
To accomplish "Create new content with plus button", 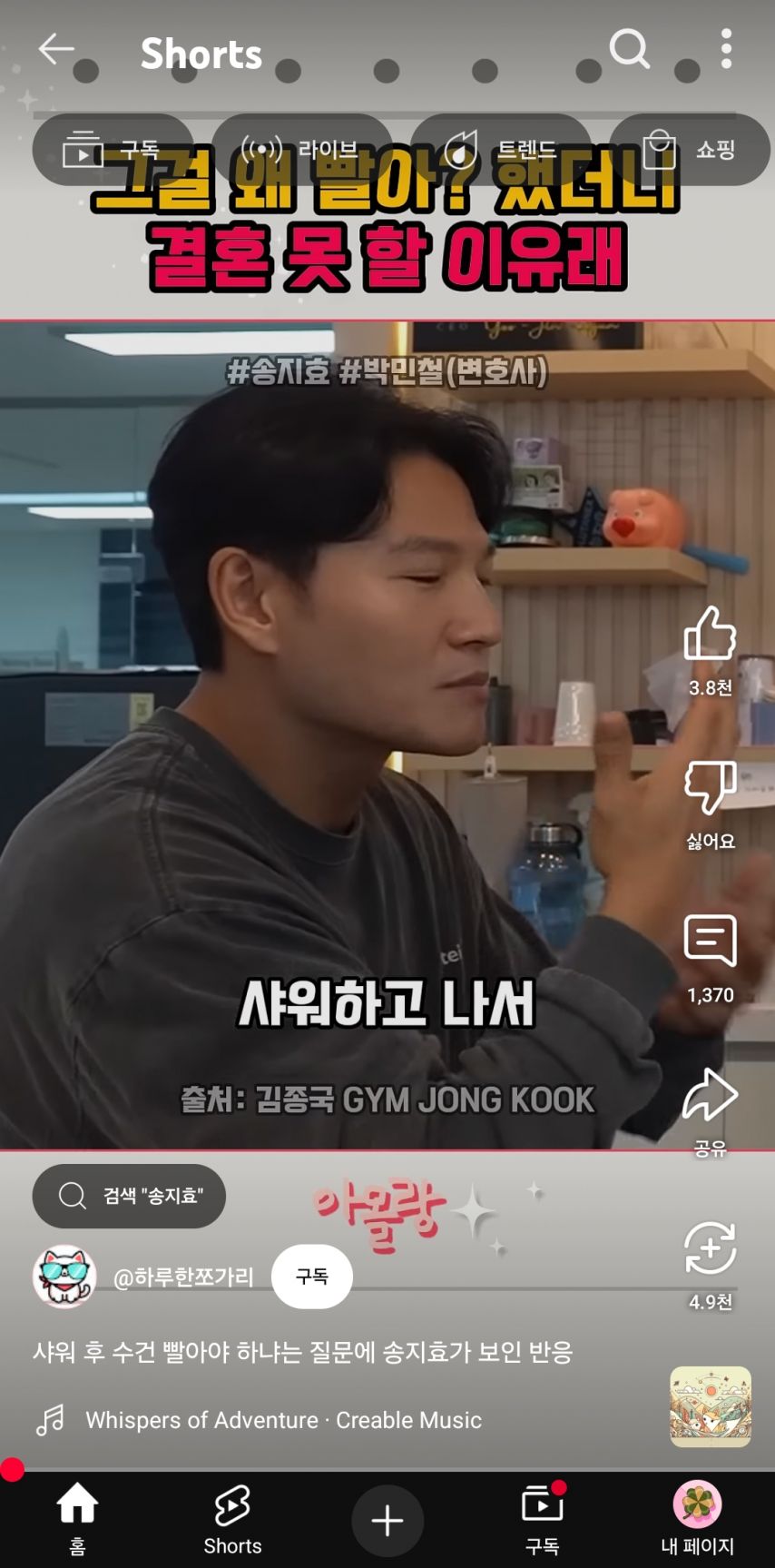I will click(387, 1520).
